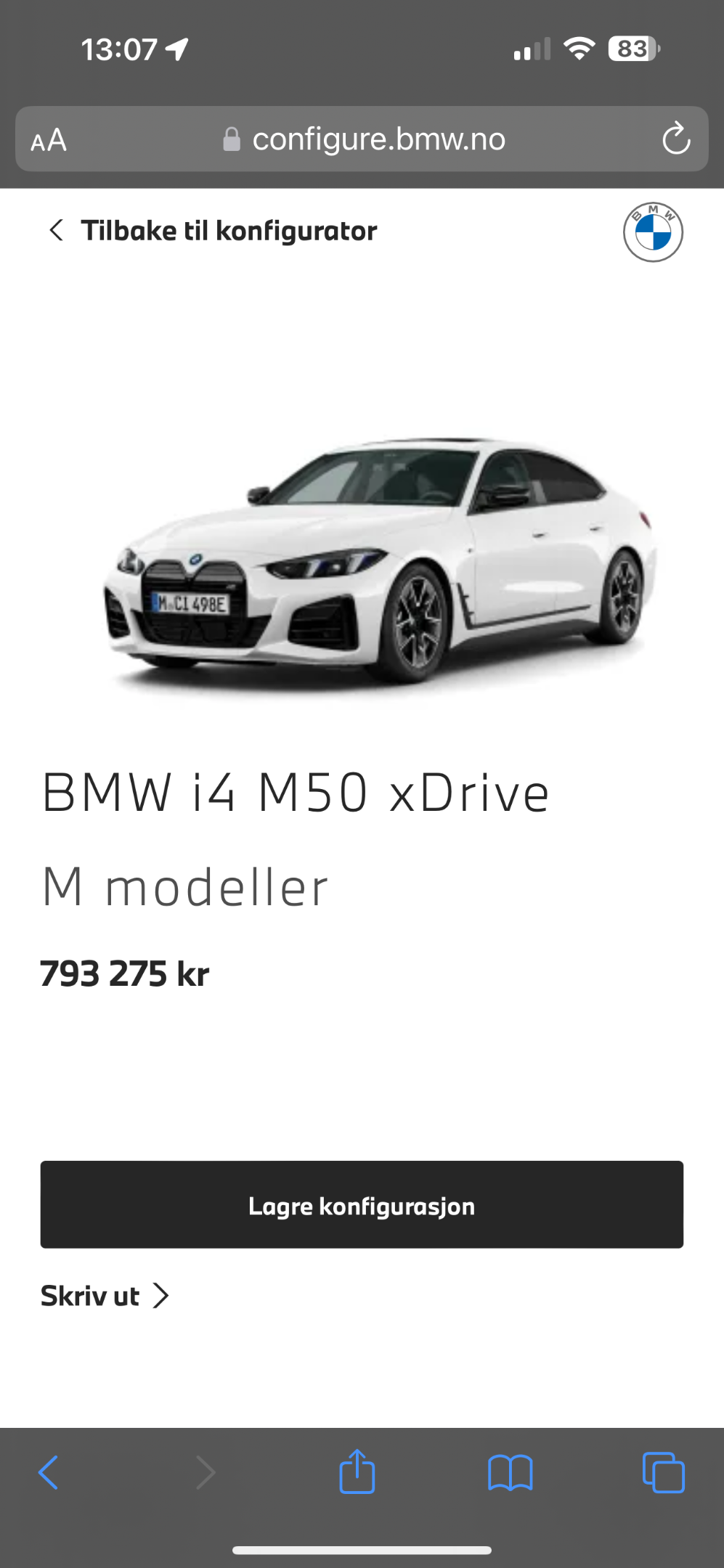Show open tabs in Safari
724x1568 pixels.
pos(664,1473)
